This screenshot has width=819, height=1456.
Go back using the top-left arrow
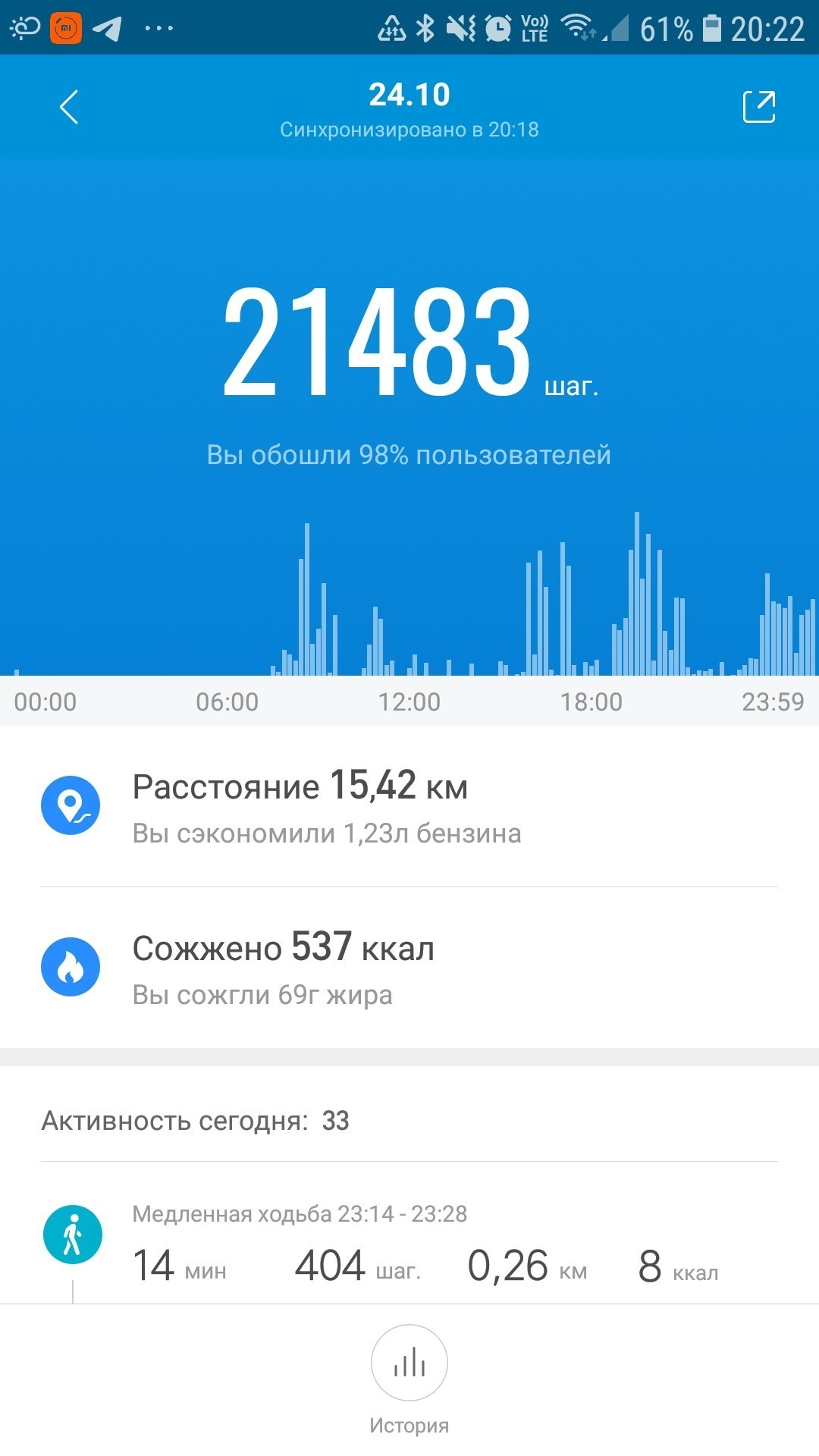(69, 107)
